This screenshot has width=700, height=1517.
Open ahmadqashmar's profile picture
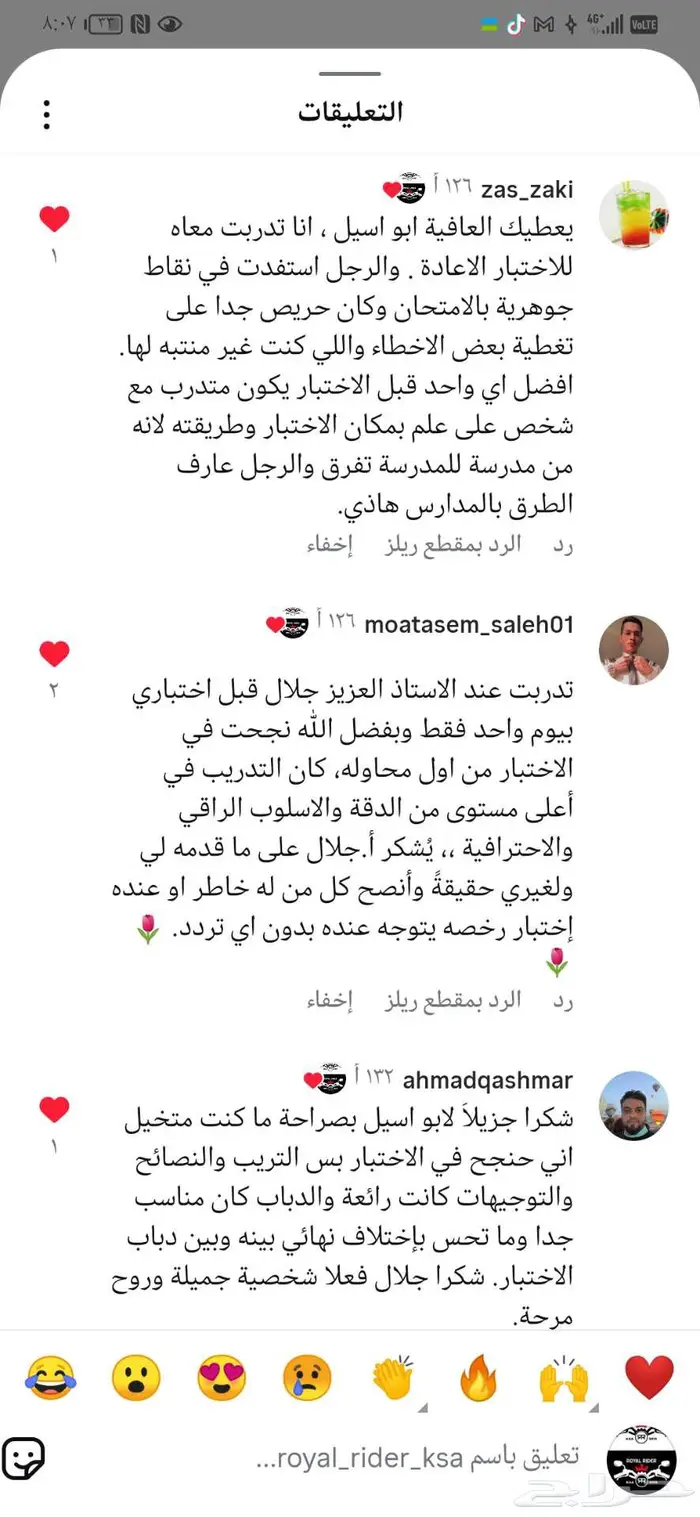tap(633, 1105)
